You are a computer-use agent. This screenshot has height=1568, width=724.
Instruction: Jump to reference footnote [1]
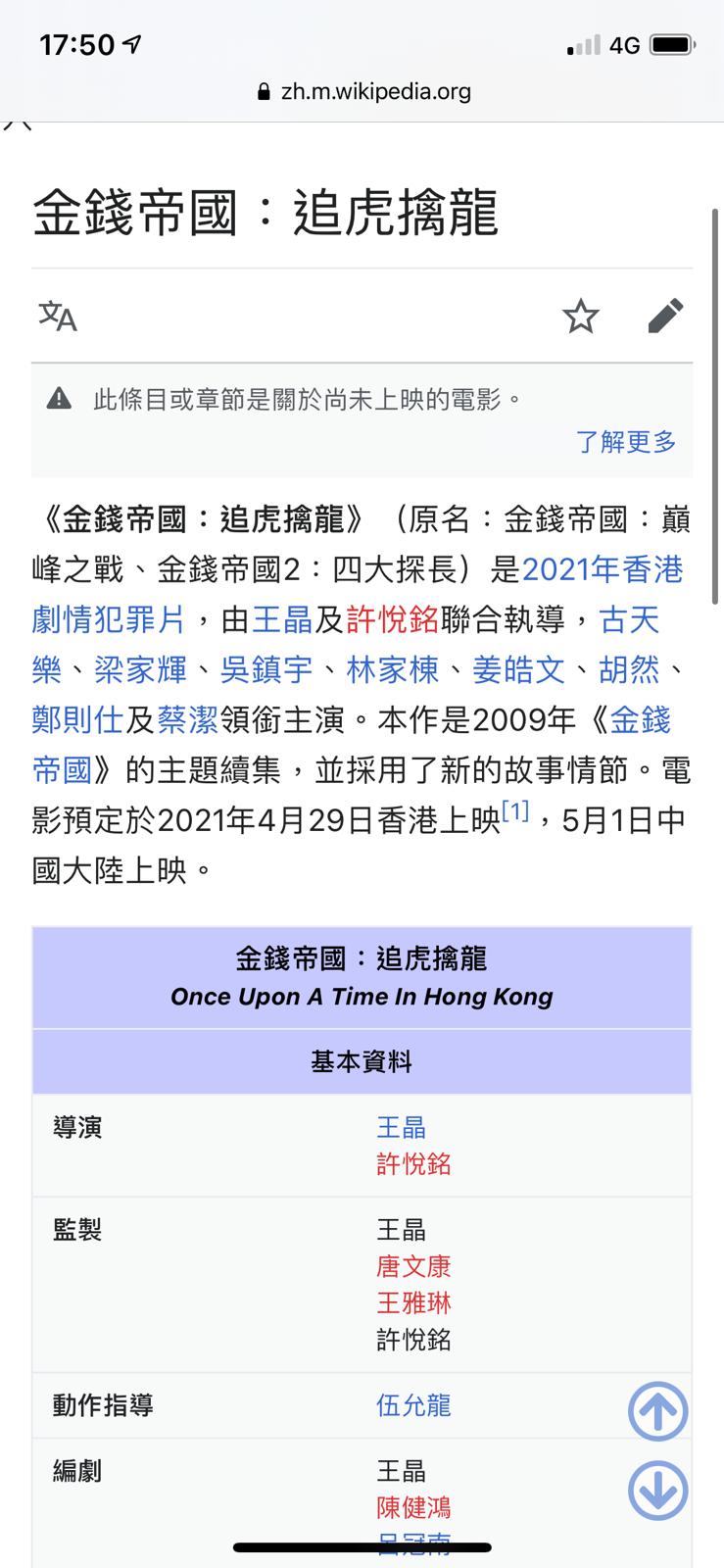(x=515, y=811)
